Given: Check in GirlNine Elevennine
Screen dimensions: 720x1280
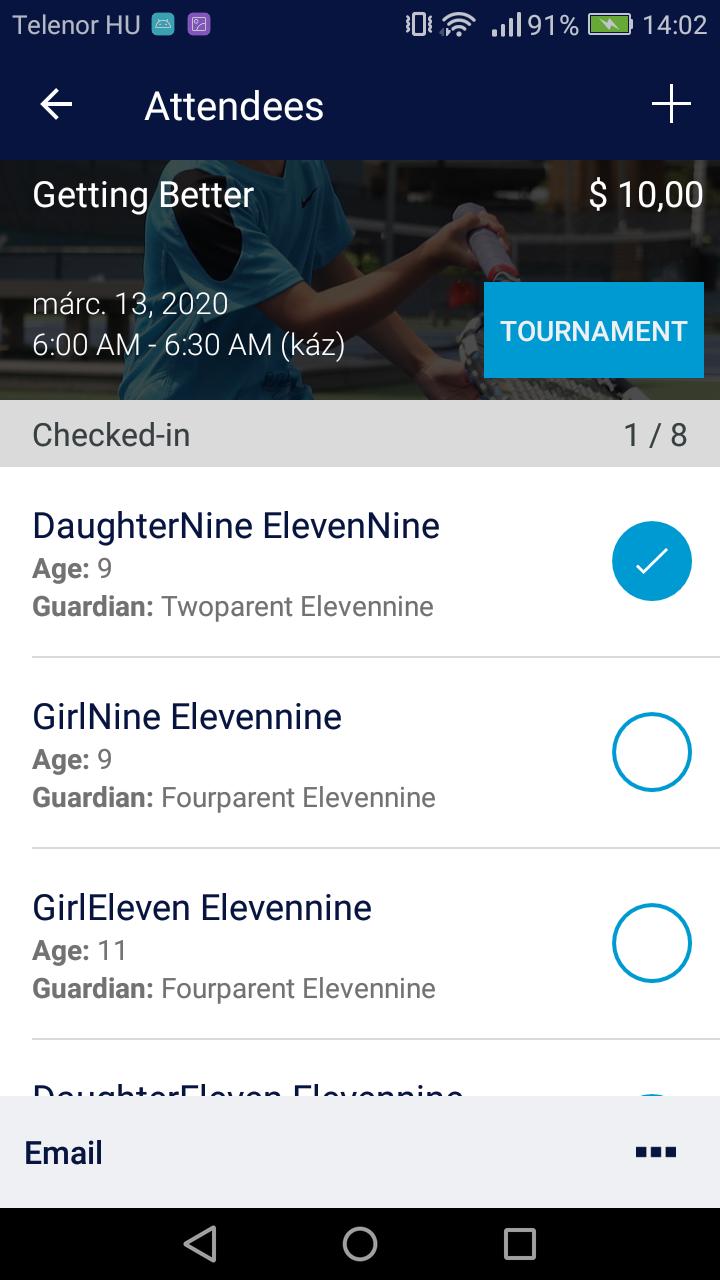Looking at the screenshot, I should coord(651,752).
